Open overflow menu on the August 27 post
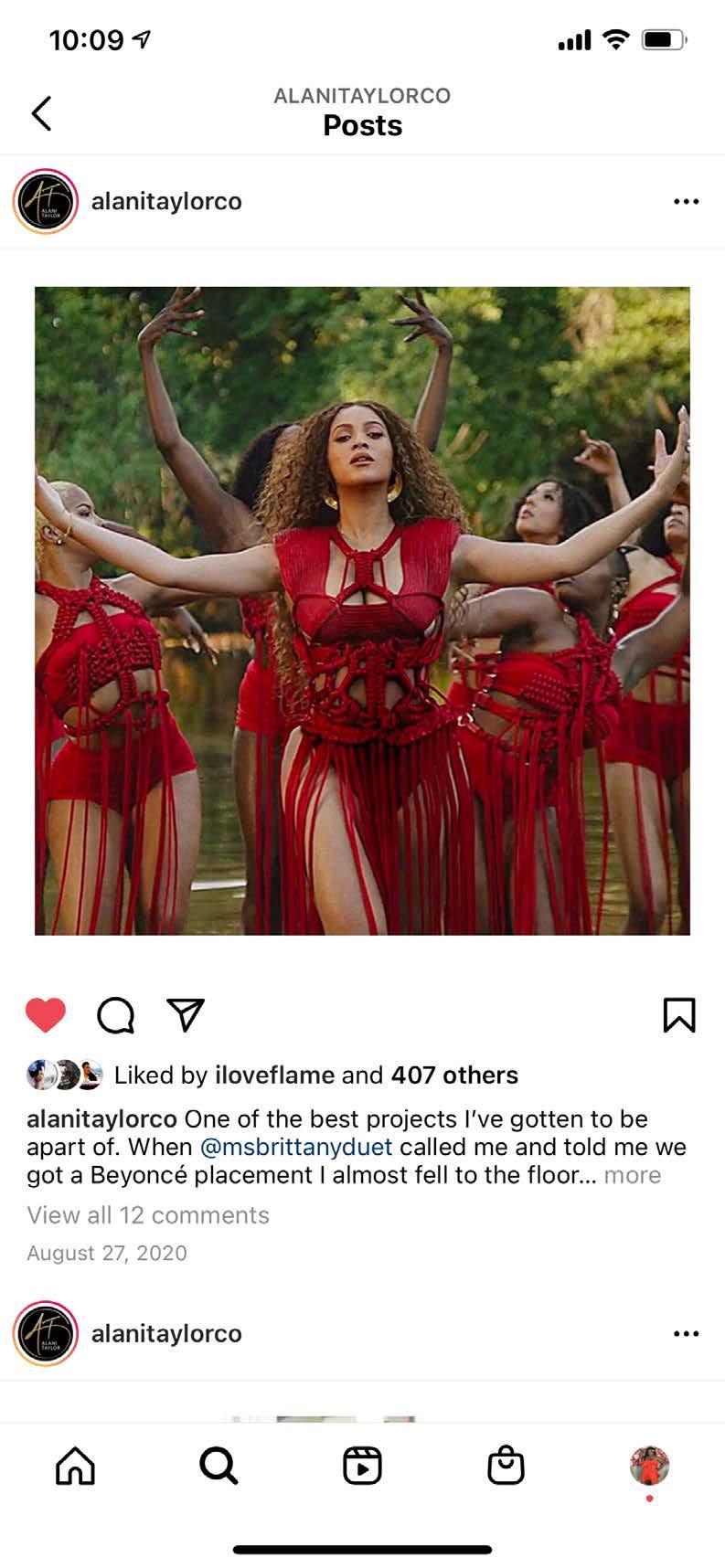The image size is (725, 1568). [x=685, y=202]
